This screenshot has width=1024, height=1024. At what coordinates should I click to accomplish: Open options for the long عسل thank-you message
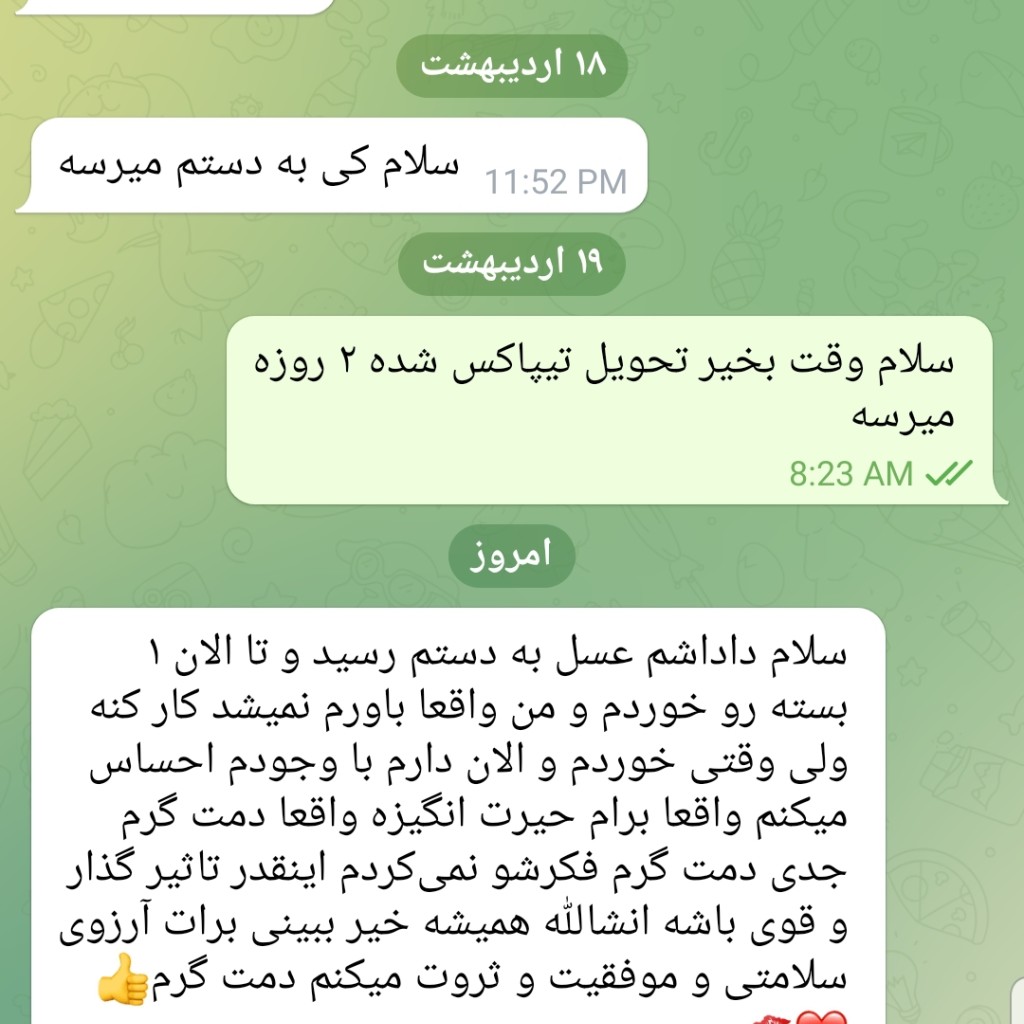coord(458,816)
